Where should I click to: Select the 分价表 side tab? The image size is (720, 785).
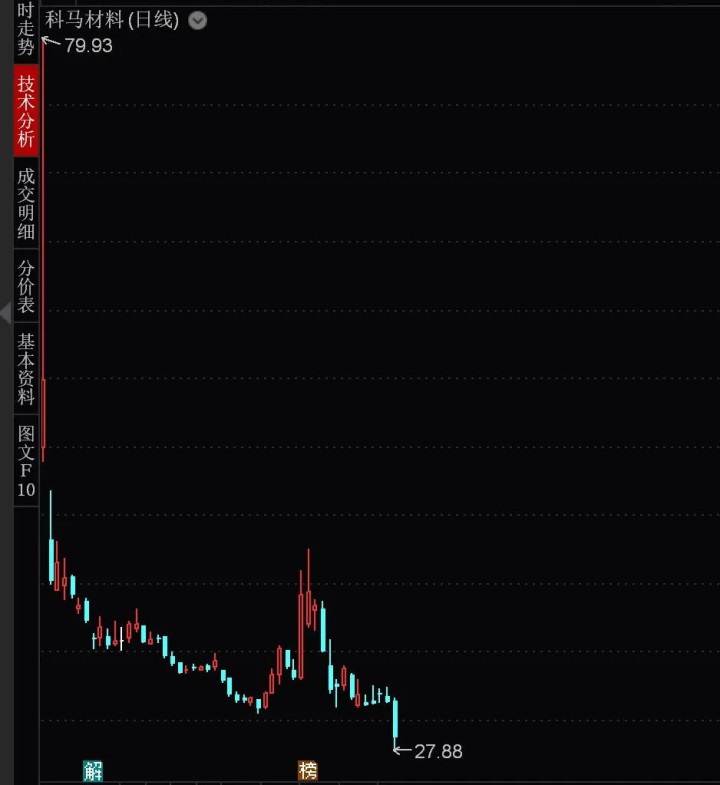[x=26, y=286]
